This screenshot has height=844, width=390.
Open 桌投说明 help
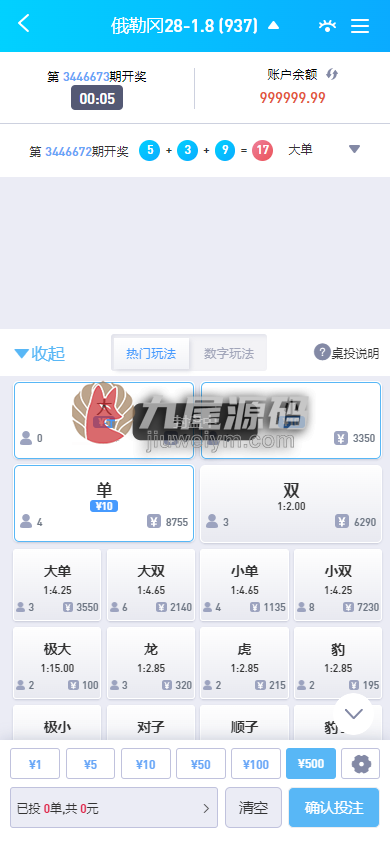[x=347, y=353]
